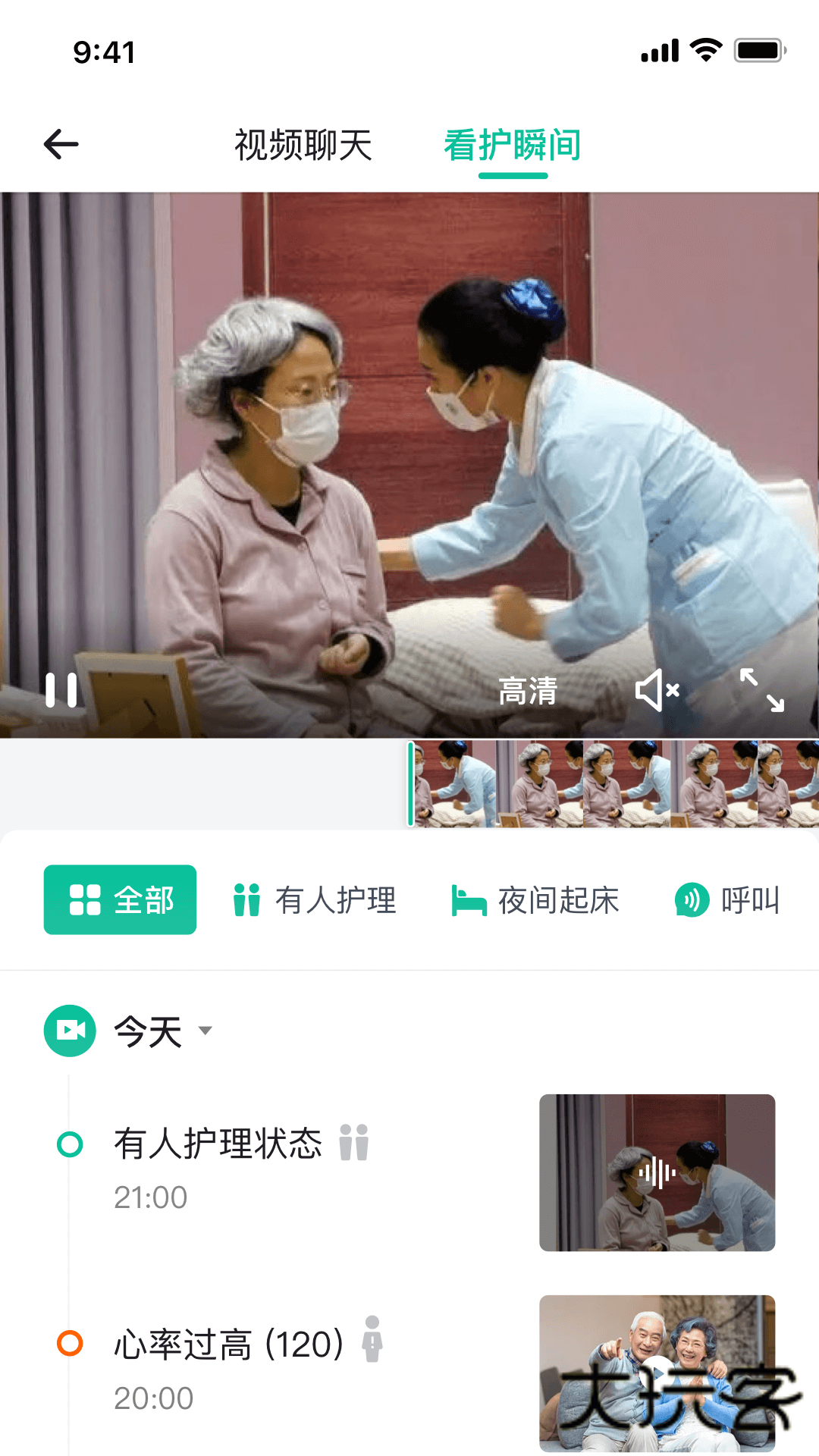Click the audio waveform icon on event thumbnail

pyautogui.click(x=657, y=1172)
